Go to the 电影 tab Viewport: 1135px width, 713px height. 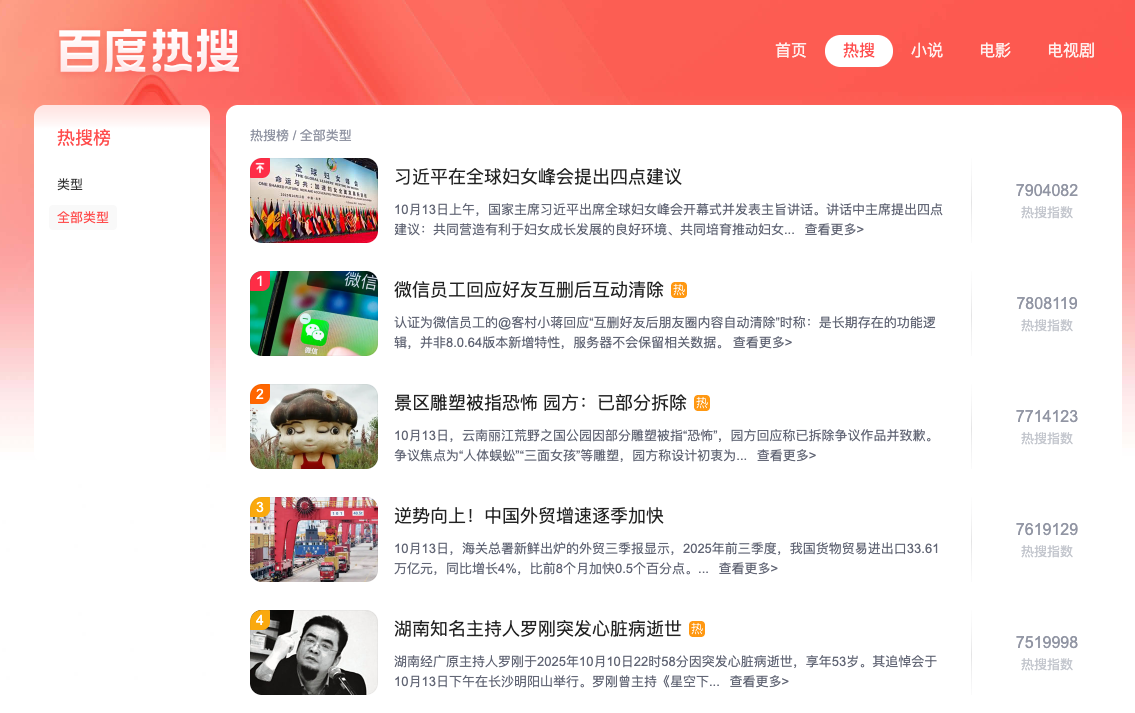click(x=994, y=51)
